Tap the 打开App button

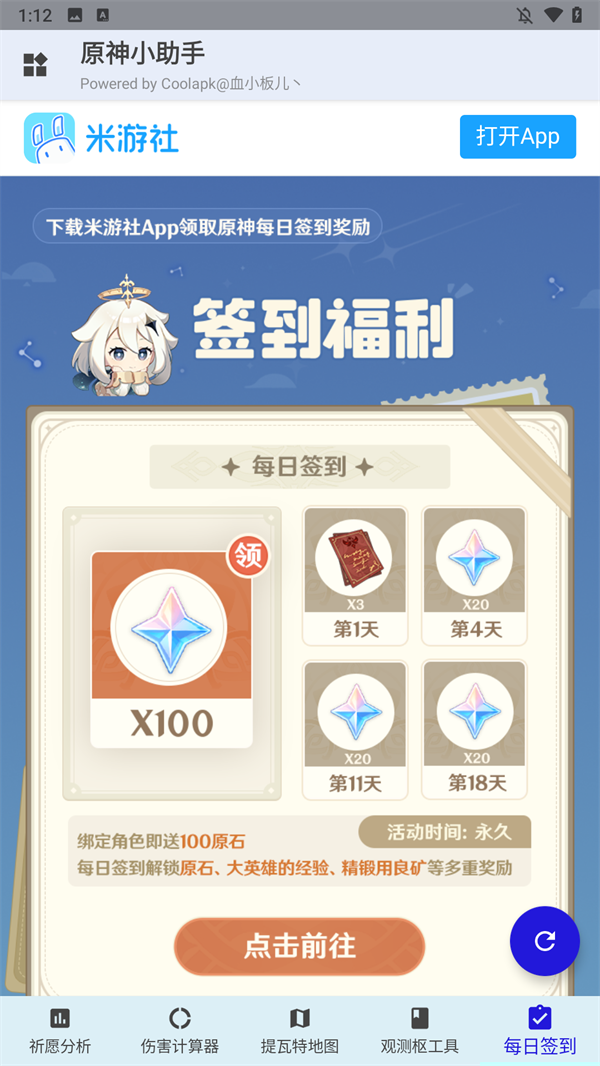coord(517,137)
